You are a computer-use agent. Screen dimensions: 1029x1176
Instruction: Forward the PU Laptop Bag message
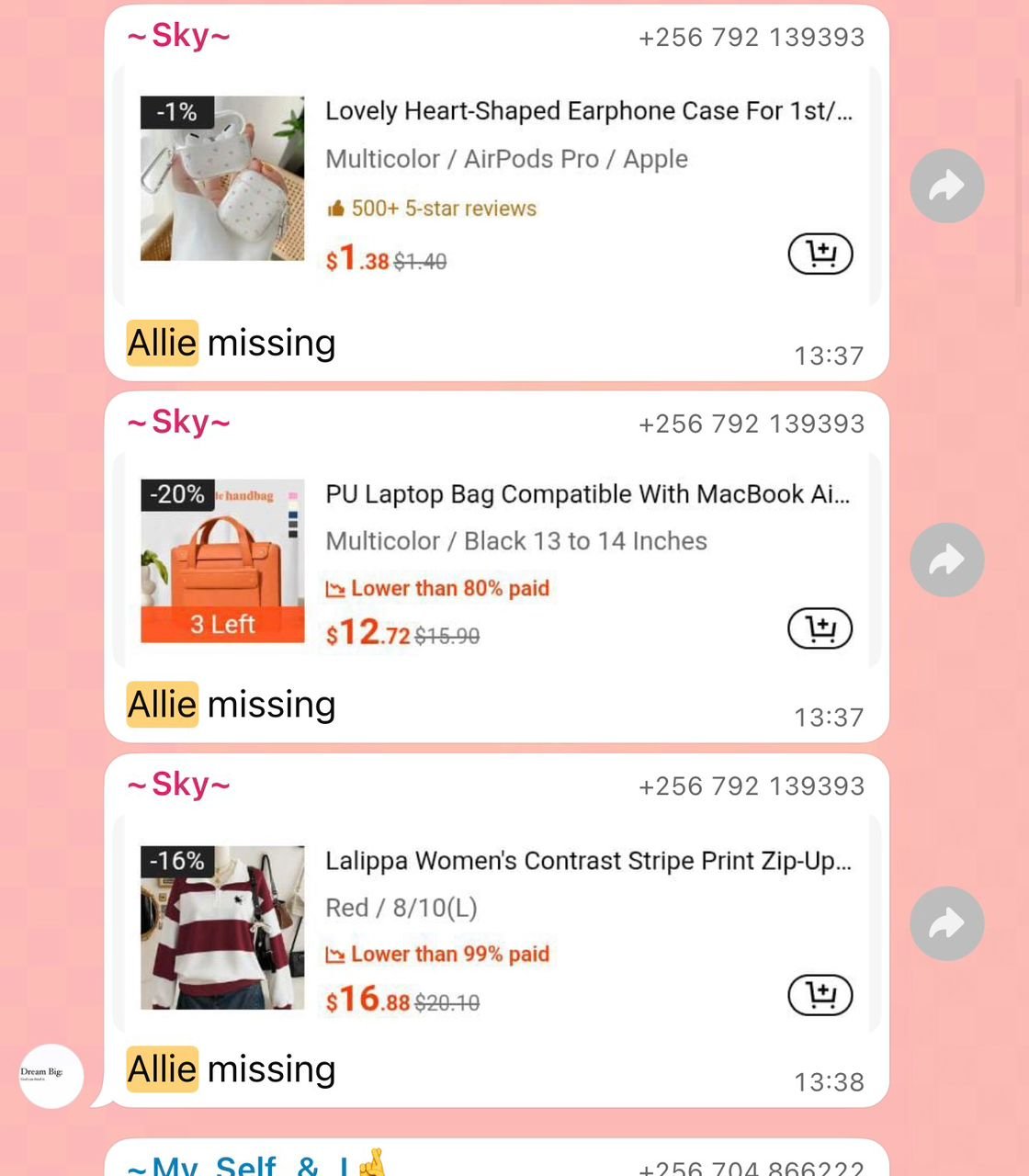(946, 560)
